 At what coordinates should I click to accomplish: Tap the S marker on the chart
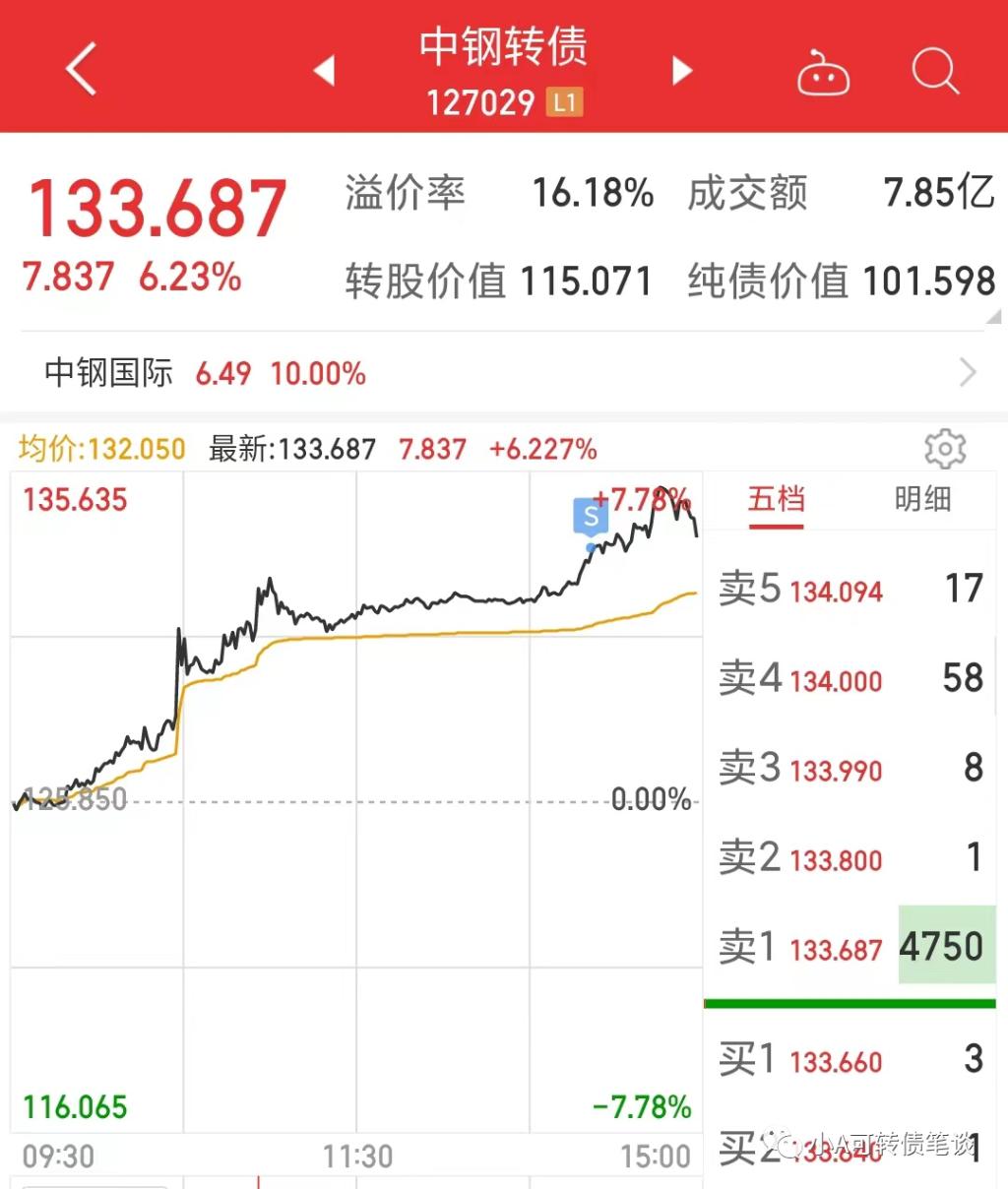pyautogui.click(x=591, y=516)
